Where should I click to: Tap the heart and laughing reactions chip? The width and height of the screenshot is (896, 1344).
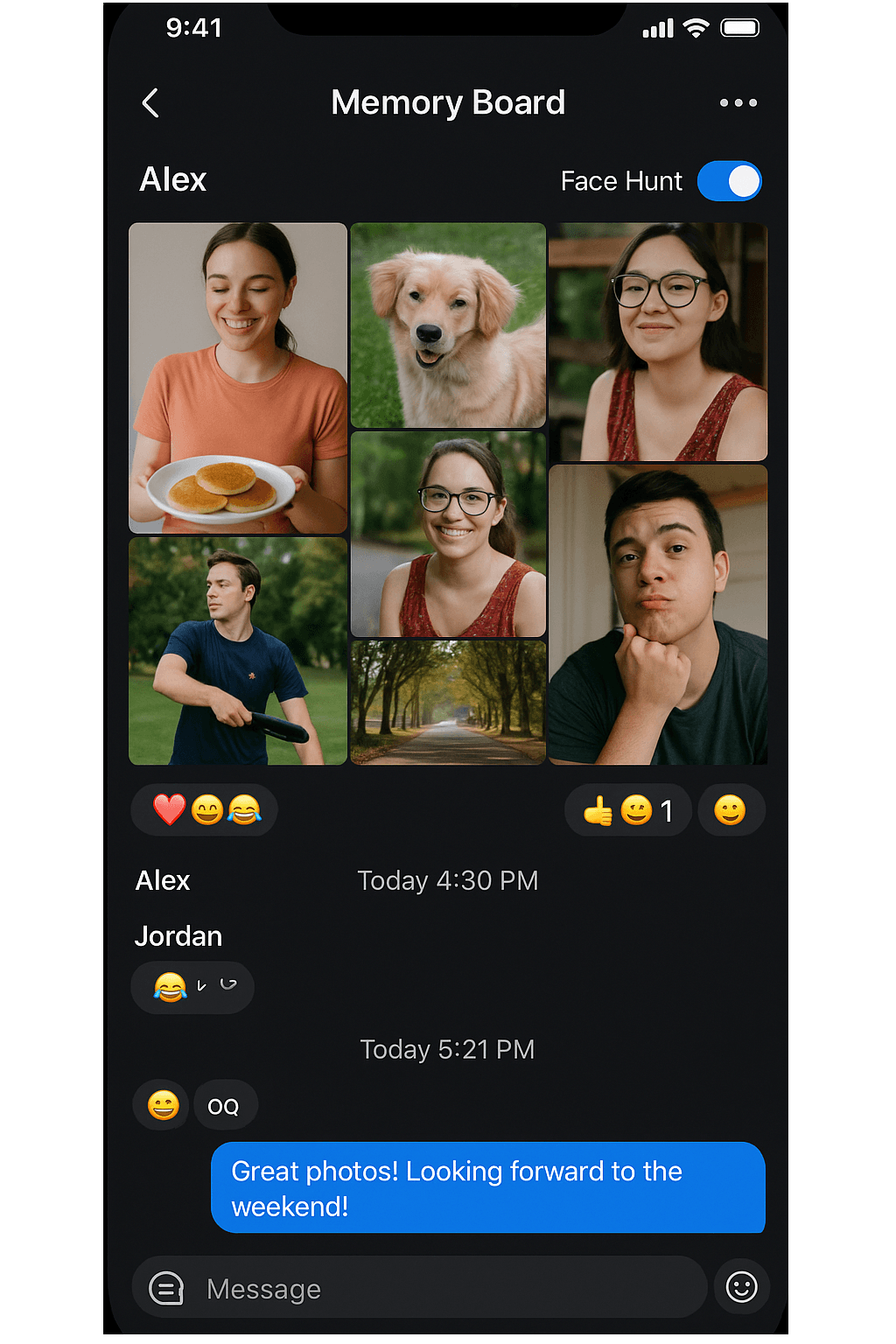coord(205,810)
